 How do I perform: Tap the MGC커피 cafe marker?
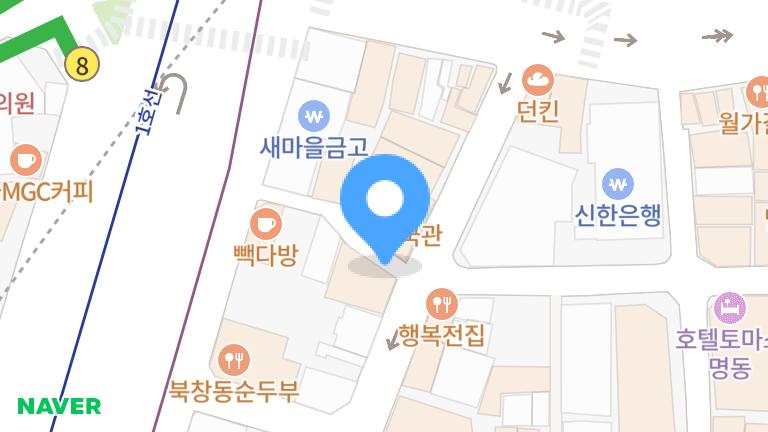25,159
